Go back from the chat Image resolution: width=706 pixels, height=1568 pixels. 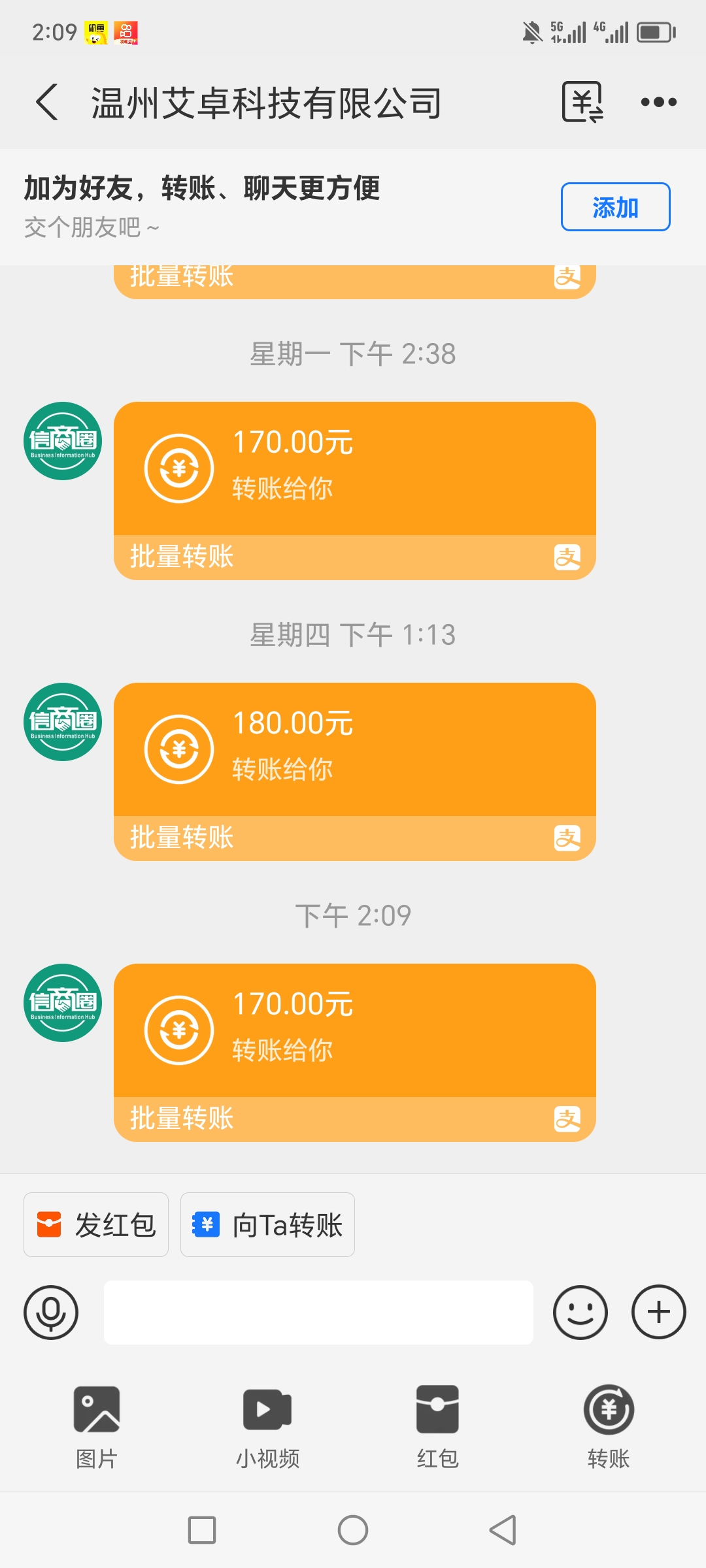click(x=47, y=103)
